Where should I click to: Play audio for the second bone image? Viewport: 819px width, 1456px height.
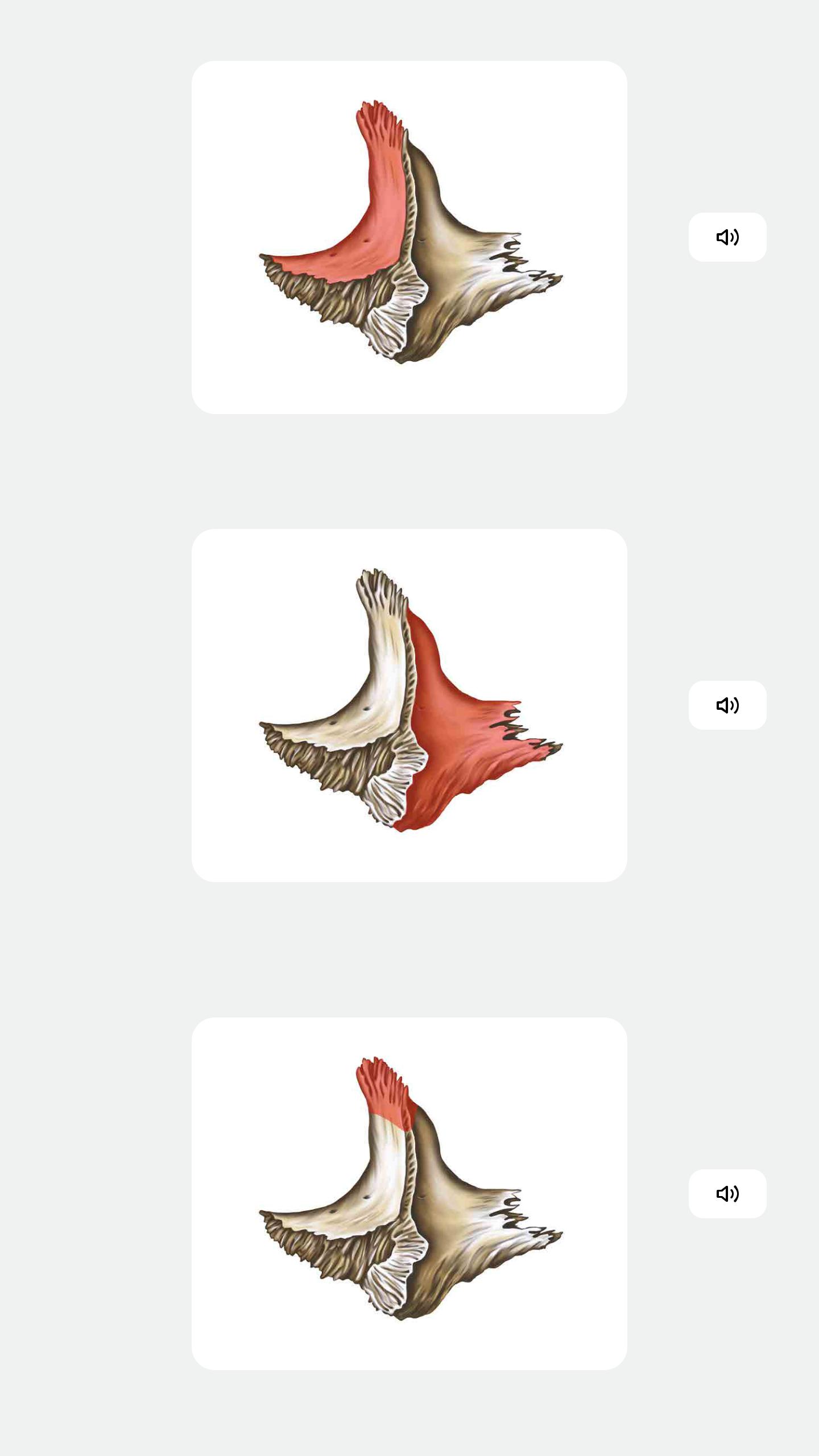[x=727, y=705]
